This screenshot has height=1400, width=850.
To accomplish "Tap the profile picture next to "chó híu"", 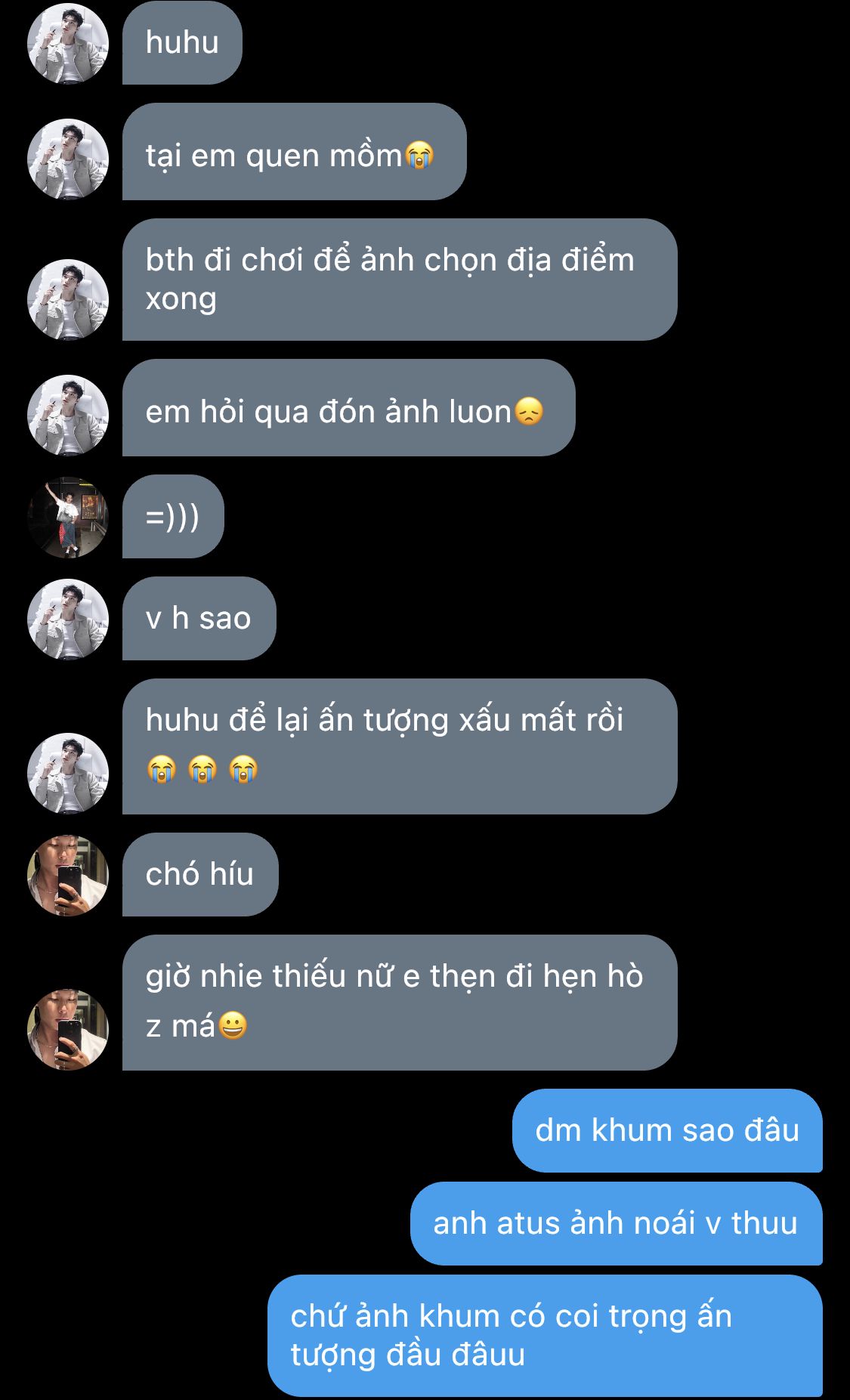I will [68, 876].
